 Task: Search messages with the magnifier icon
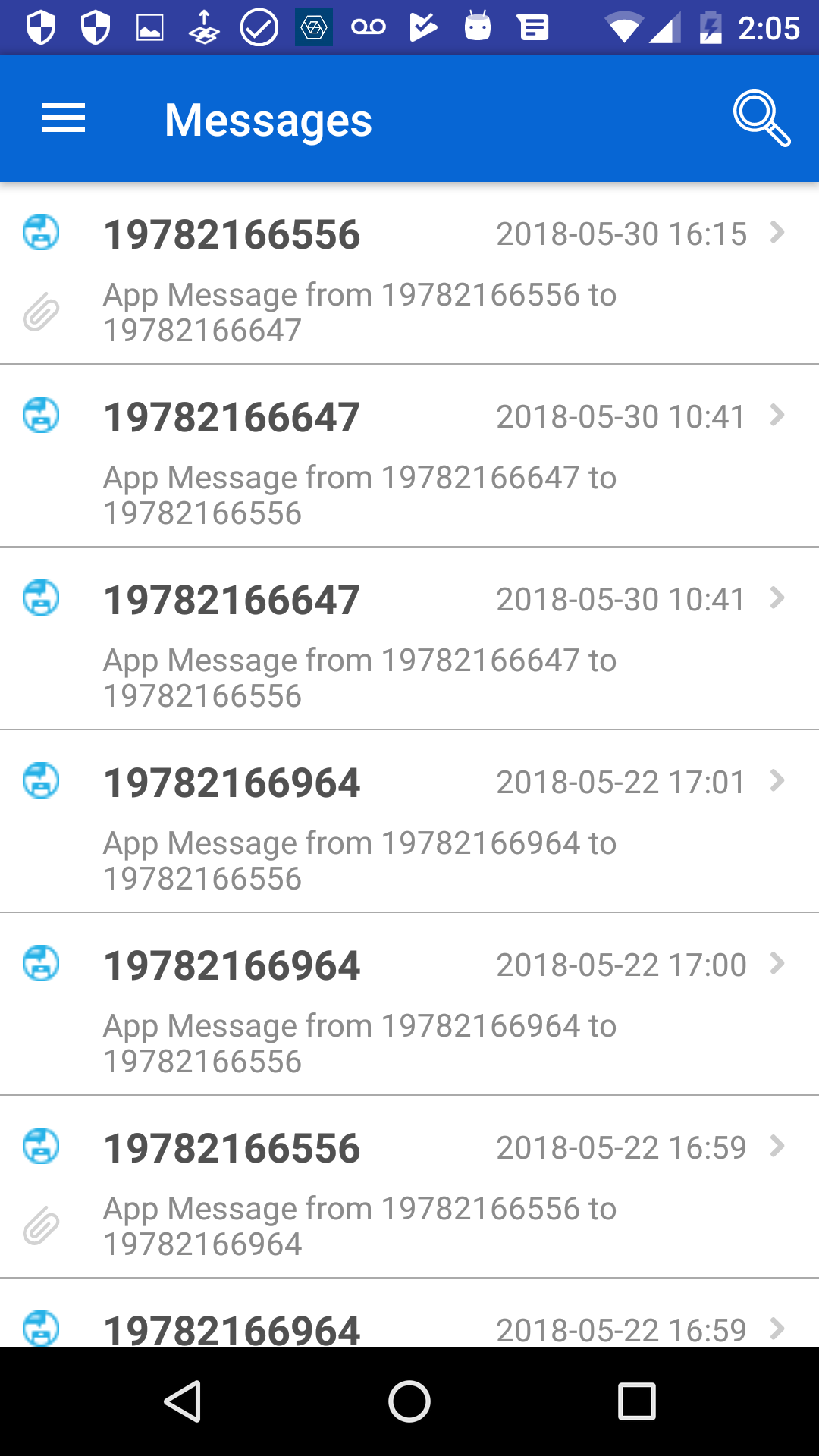coord(761,119)
